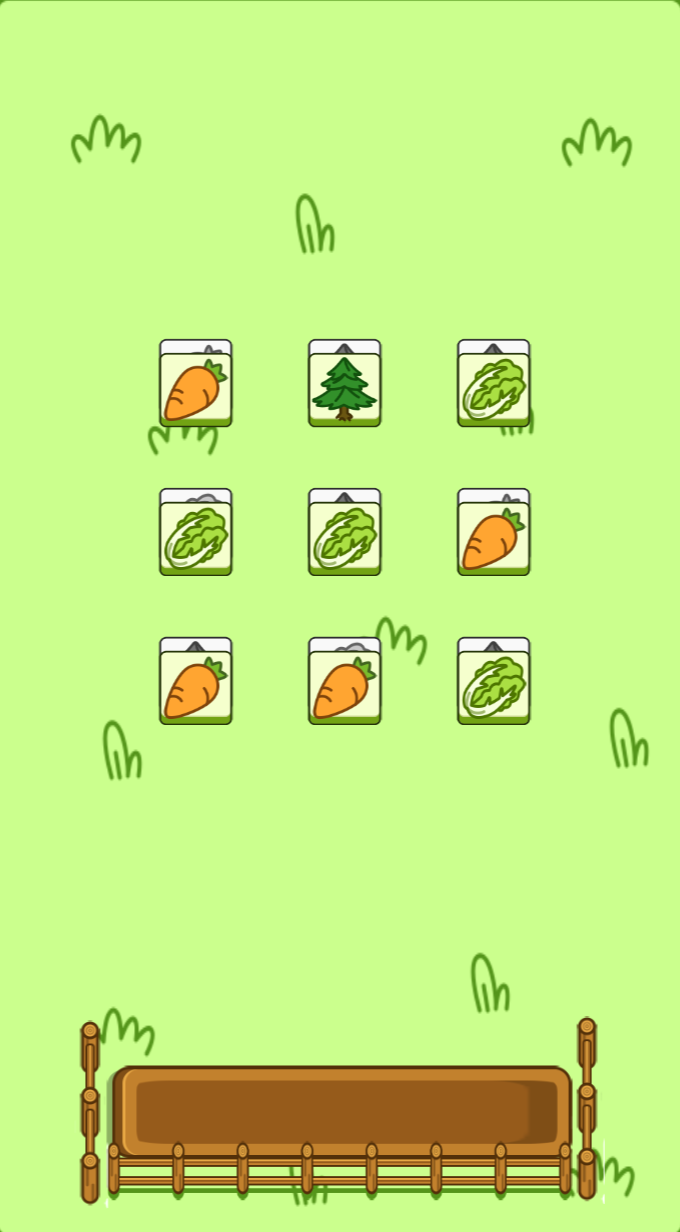Viewport: 680px width, 1232px height.
Task: Tap the cabbage tile right of the pine tree
Action: coord(494,388)
